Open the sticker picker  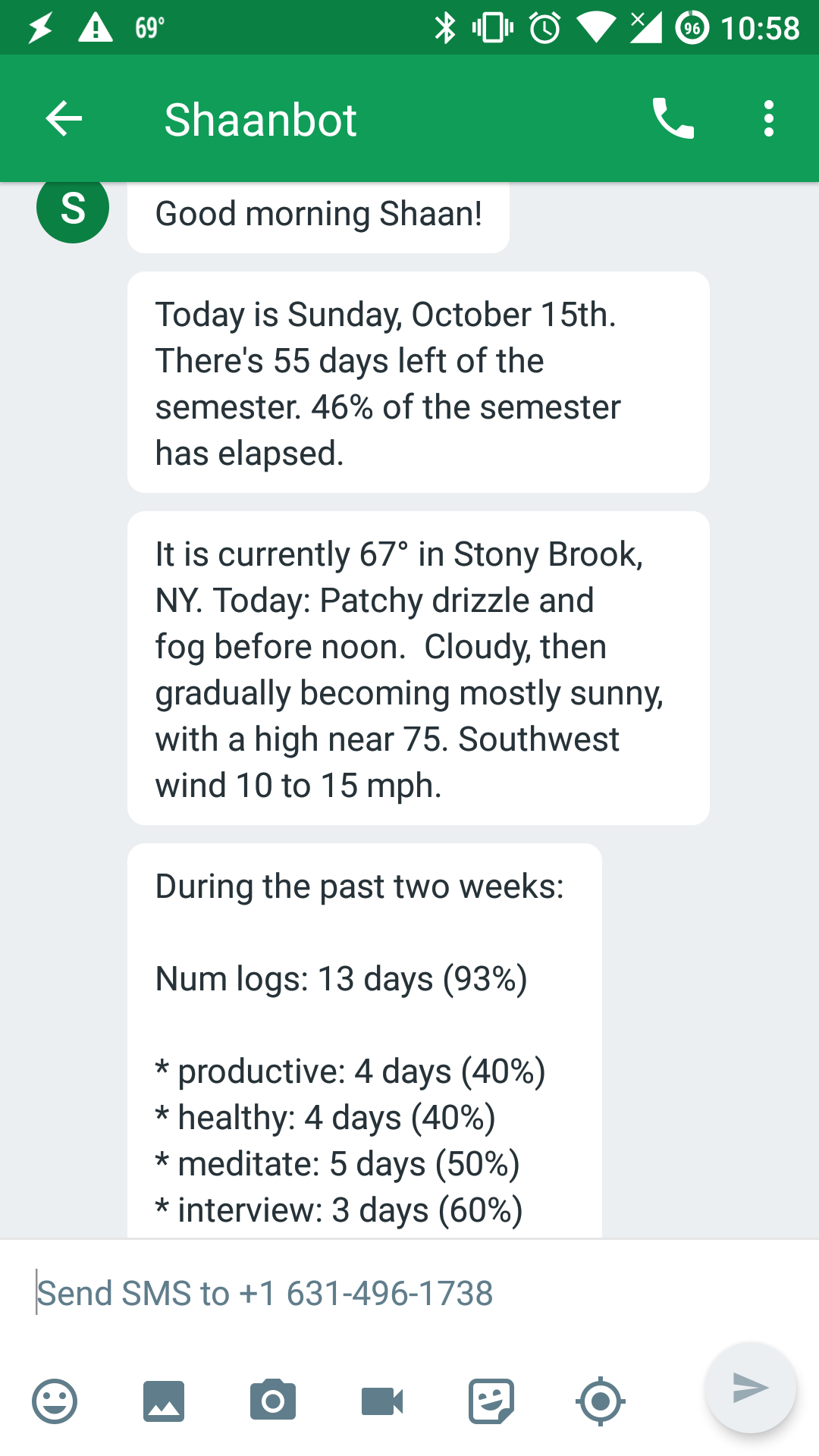tap(491, 1401)
